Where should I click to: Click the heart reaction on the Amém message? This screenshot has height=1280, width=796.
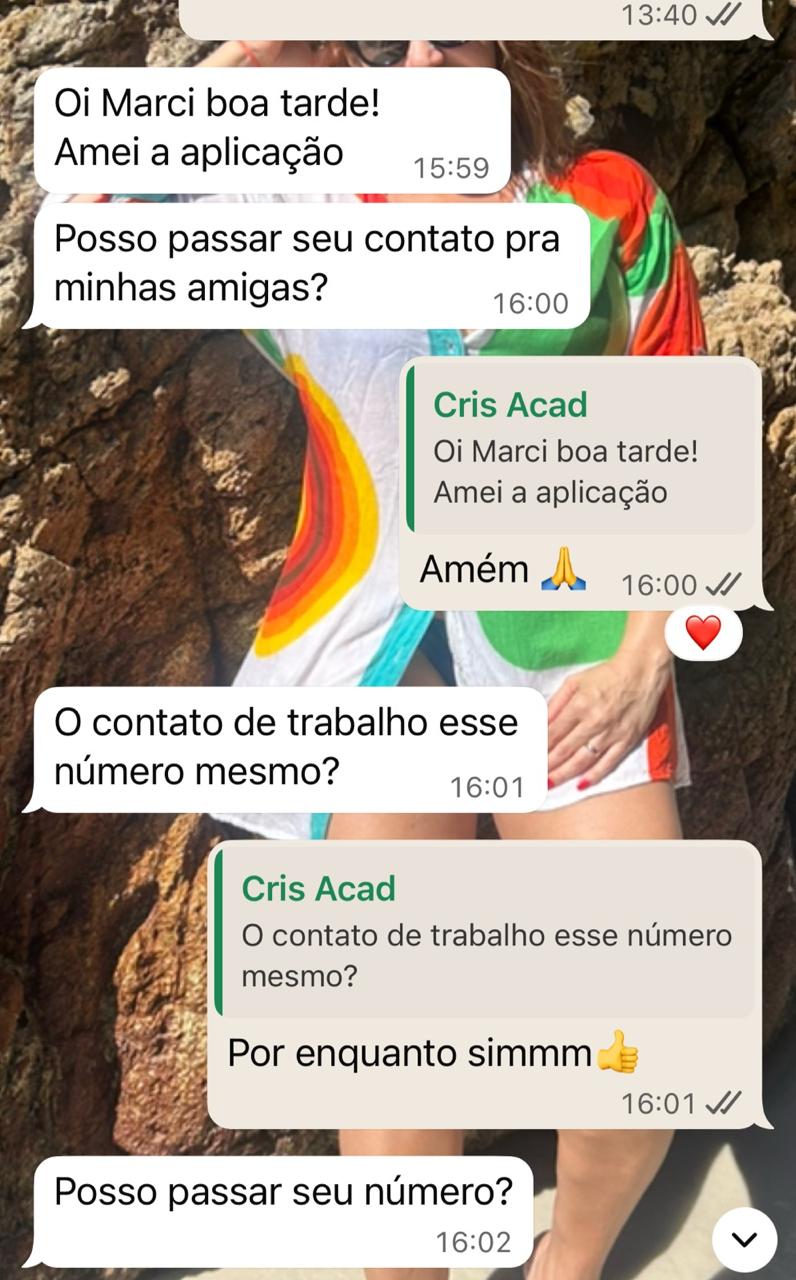click(x=703, y=634)
